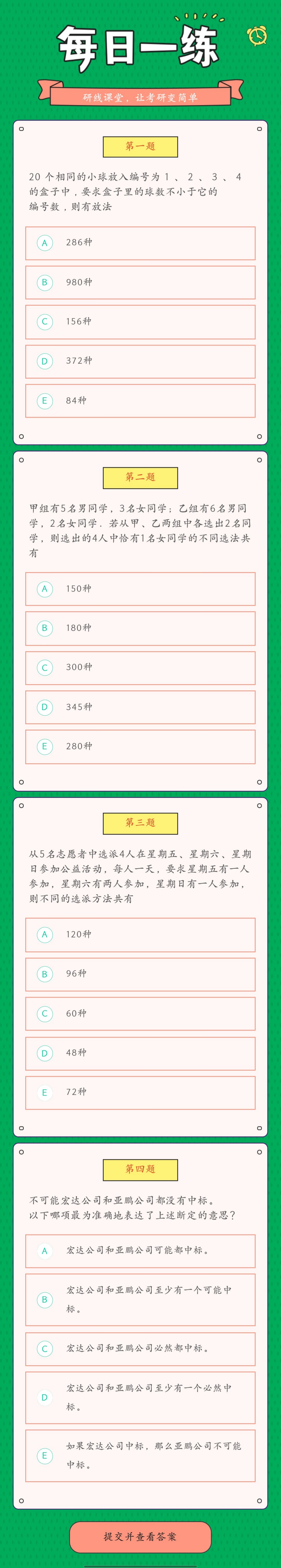Image resolution: width=281 pixels, height=1568 pixels.
Task: Pick option C 宏达公司和亚鹏公司必然都中标
Action: coord(140,1349)
